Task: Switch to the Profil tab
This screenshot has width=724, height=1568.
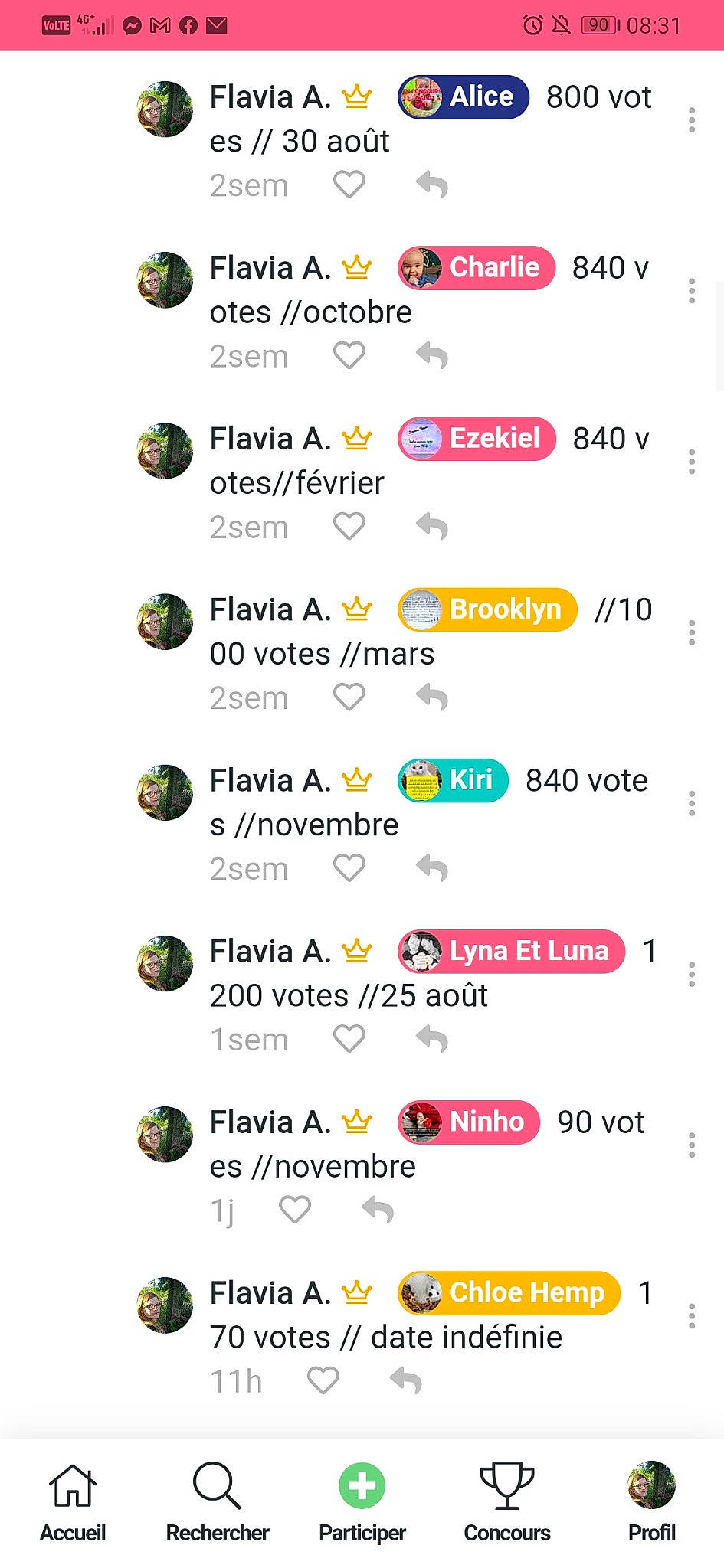Action: point(652,1502)
